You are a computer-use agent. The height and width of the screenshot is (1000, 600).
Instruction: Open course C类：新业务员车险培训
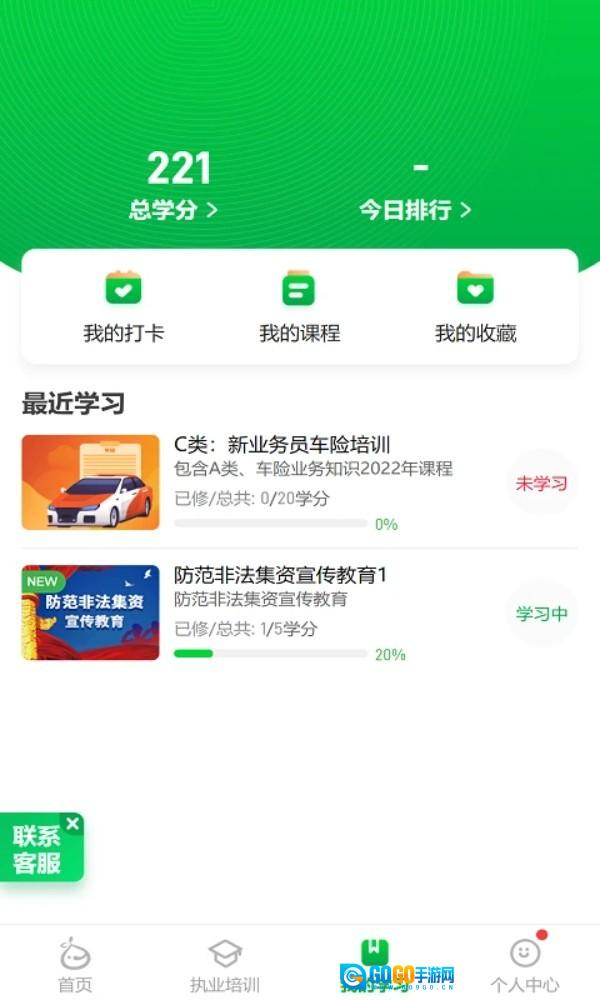point(282,446)
